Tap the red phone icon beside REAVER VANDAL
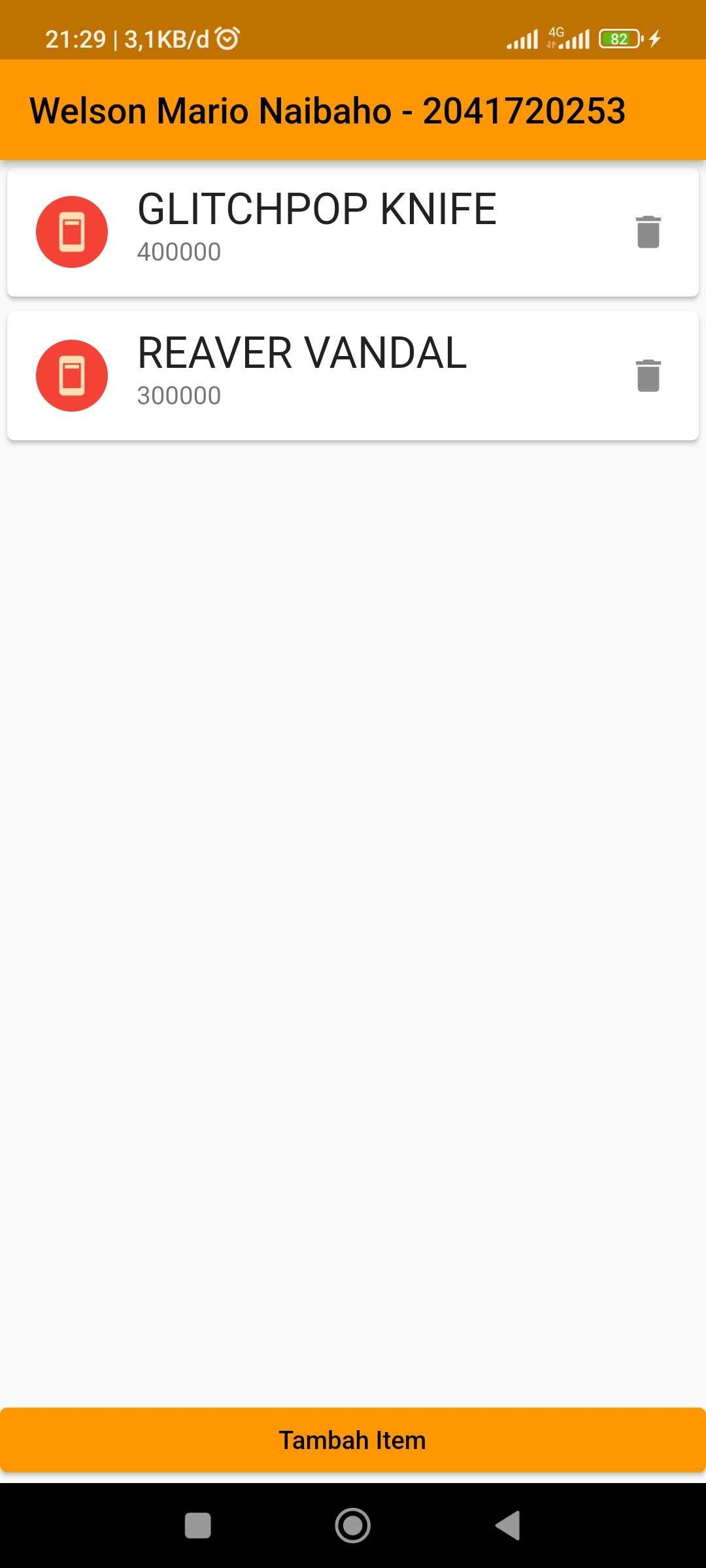Image resolution: width=706 pixels, height=1568 pixels. [72, 376]
